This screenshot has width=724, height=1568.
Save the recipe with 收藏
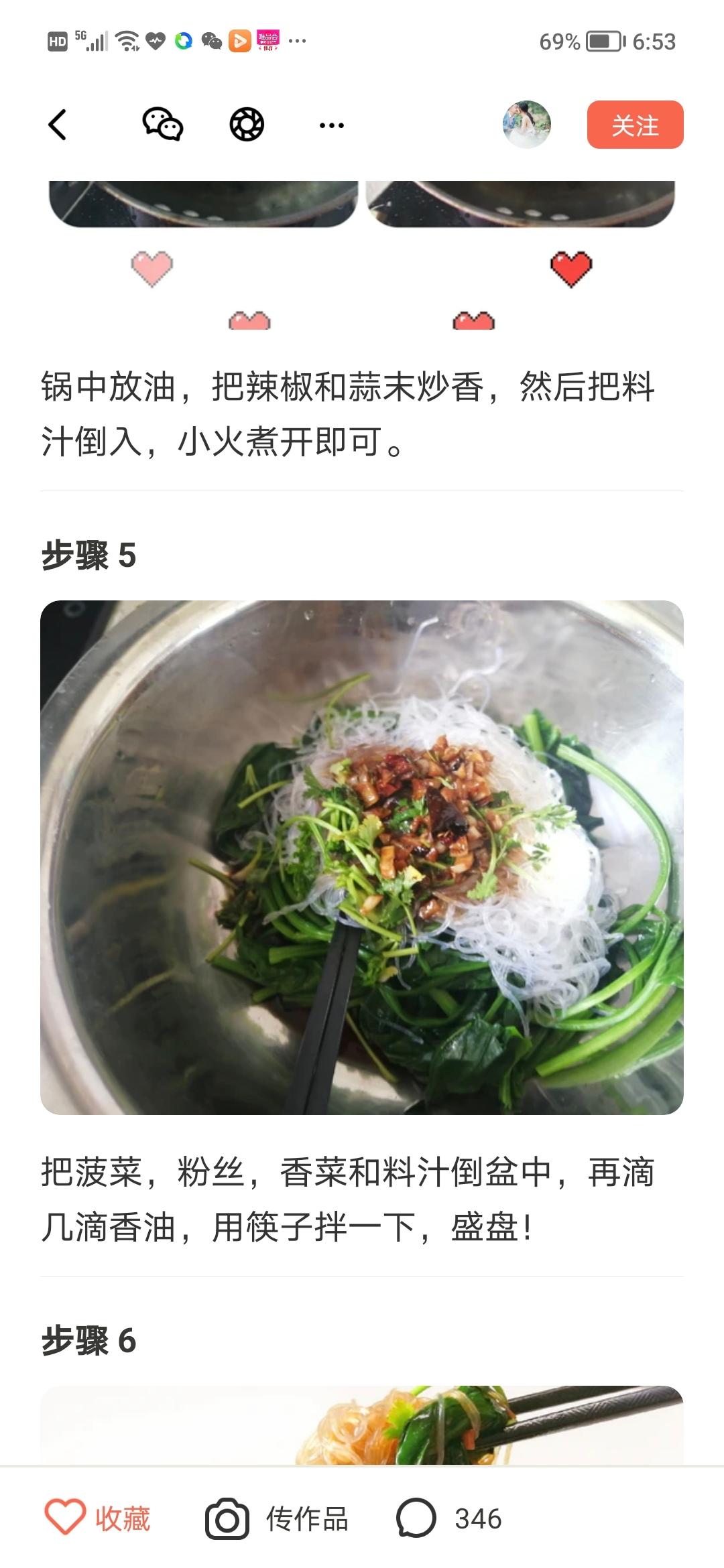tap(98, 1518)
